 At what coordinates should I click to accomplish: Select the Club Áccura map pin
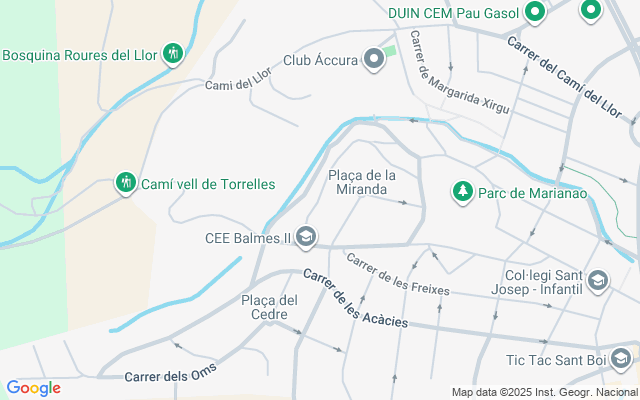pos(374,60)
